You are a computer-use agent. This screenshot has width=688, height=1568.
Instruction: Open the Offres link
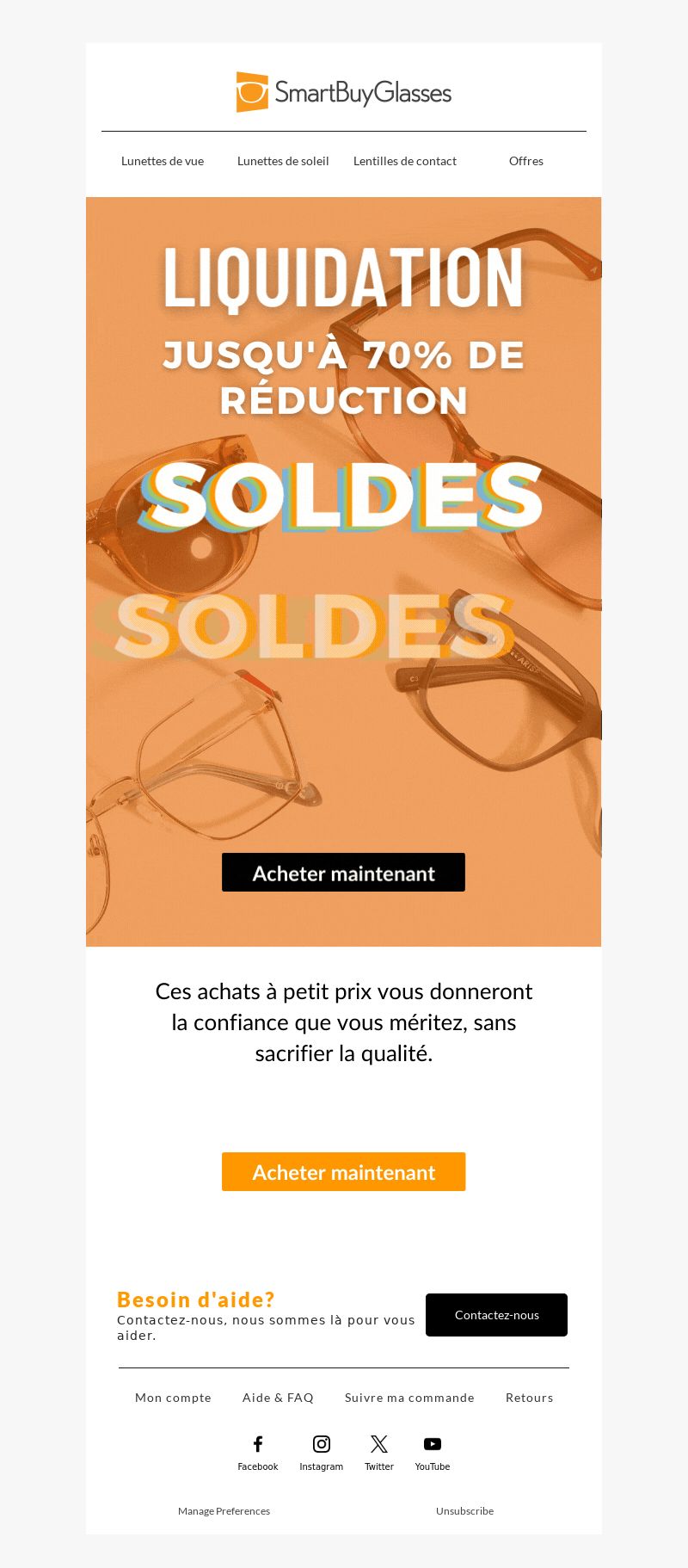coord(526,161)
